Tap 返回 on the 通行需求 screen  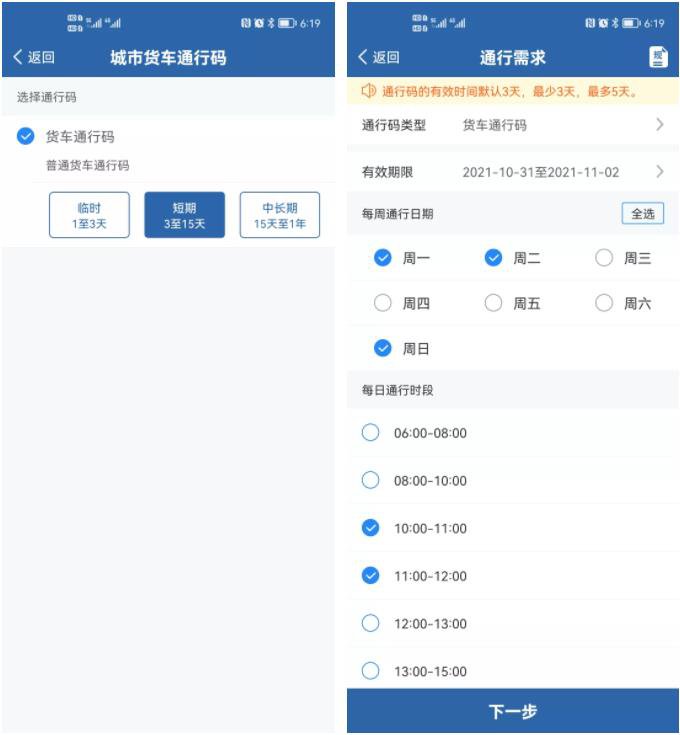378,57
